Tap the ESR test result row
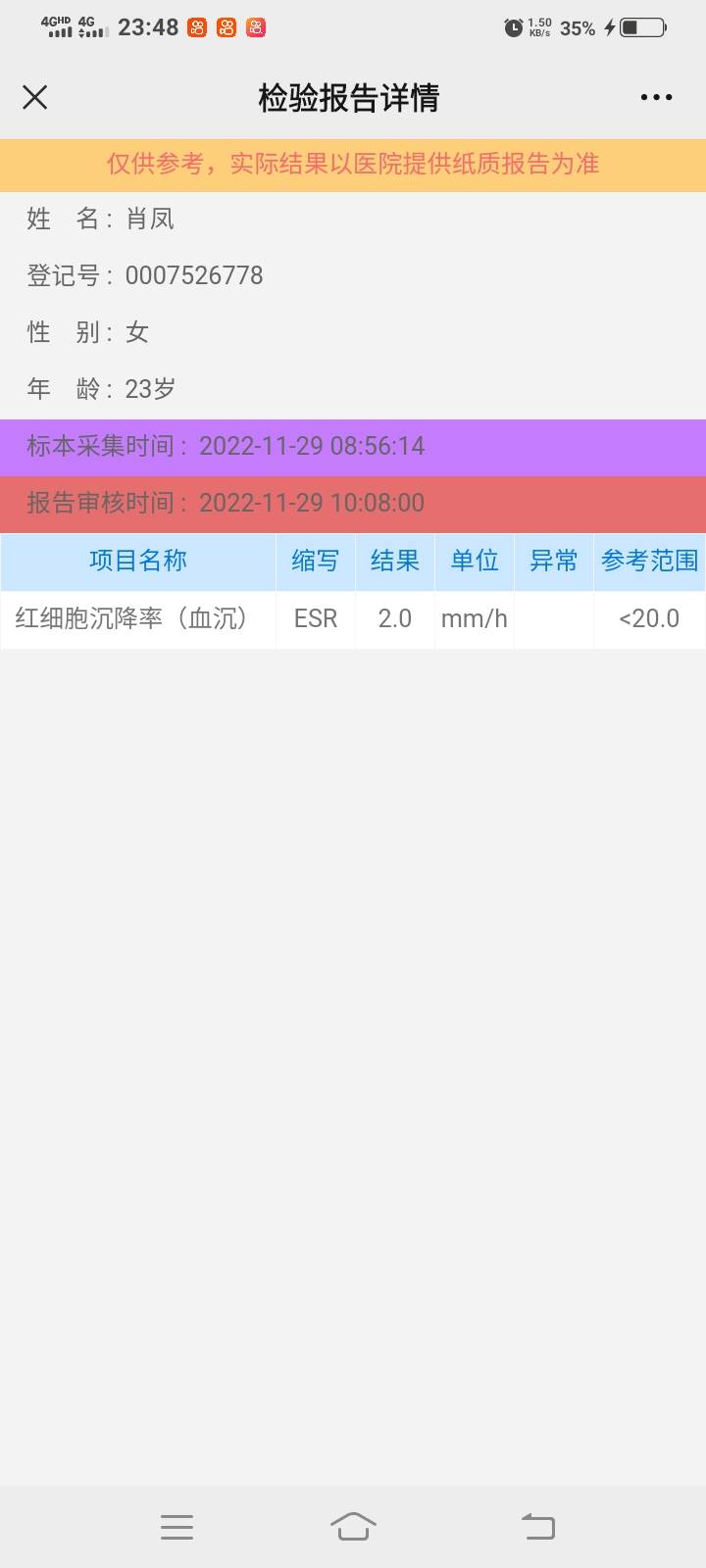 click(x=353, y=618)
